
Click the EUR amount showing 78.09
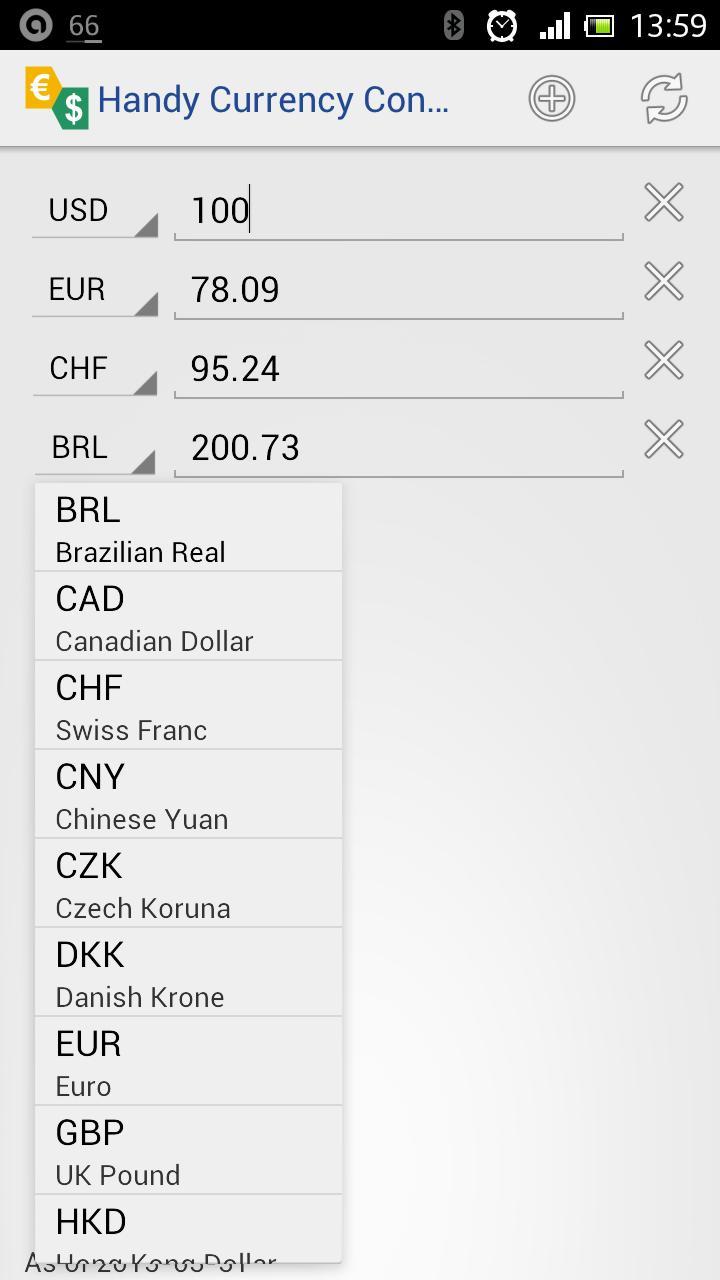tap(397, 289)
